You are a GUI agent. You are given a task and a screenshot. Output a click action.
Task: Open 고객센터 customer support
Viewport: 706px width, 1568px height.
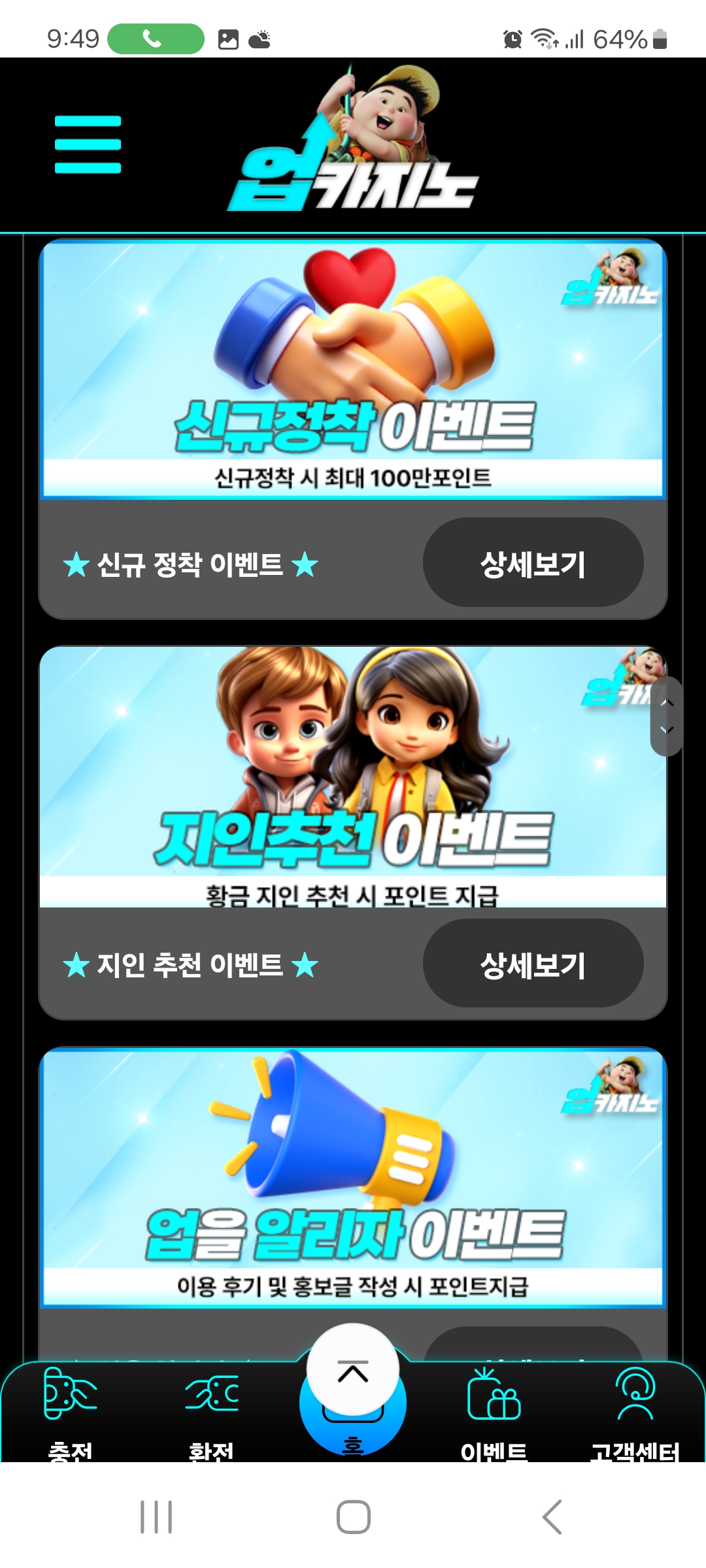(635, 1411)
